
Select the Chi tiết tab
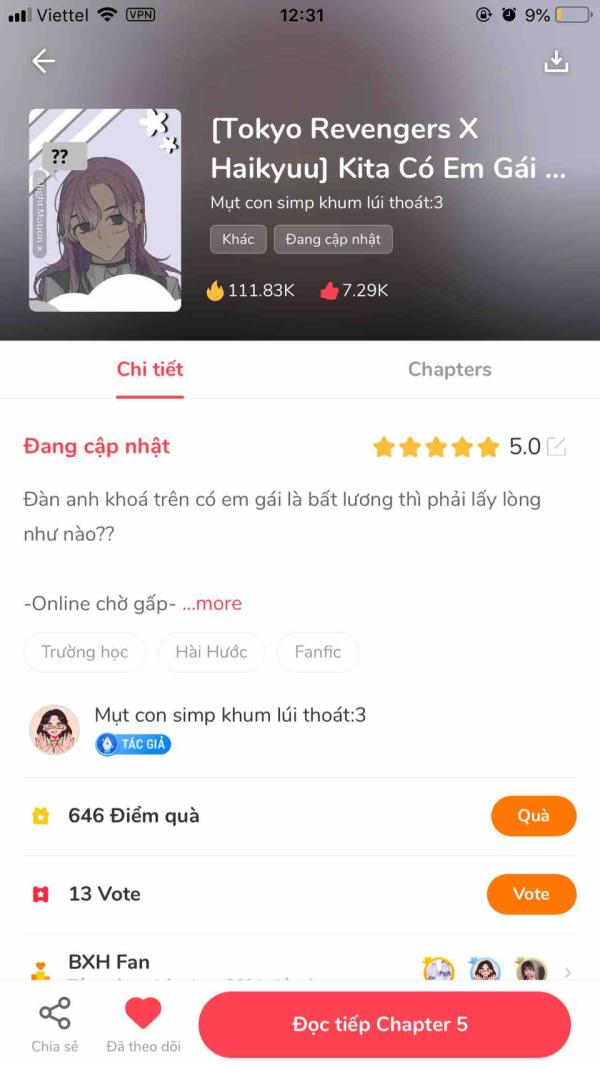(150, 369)
